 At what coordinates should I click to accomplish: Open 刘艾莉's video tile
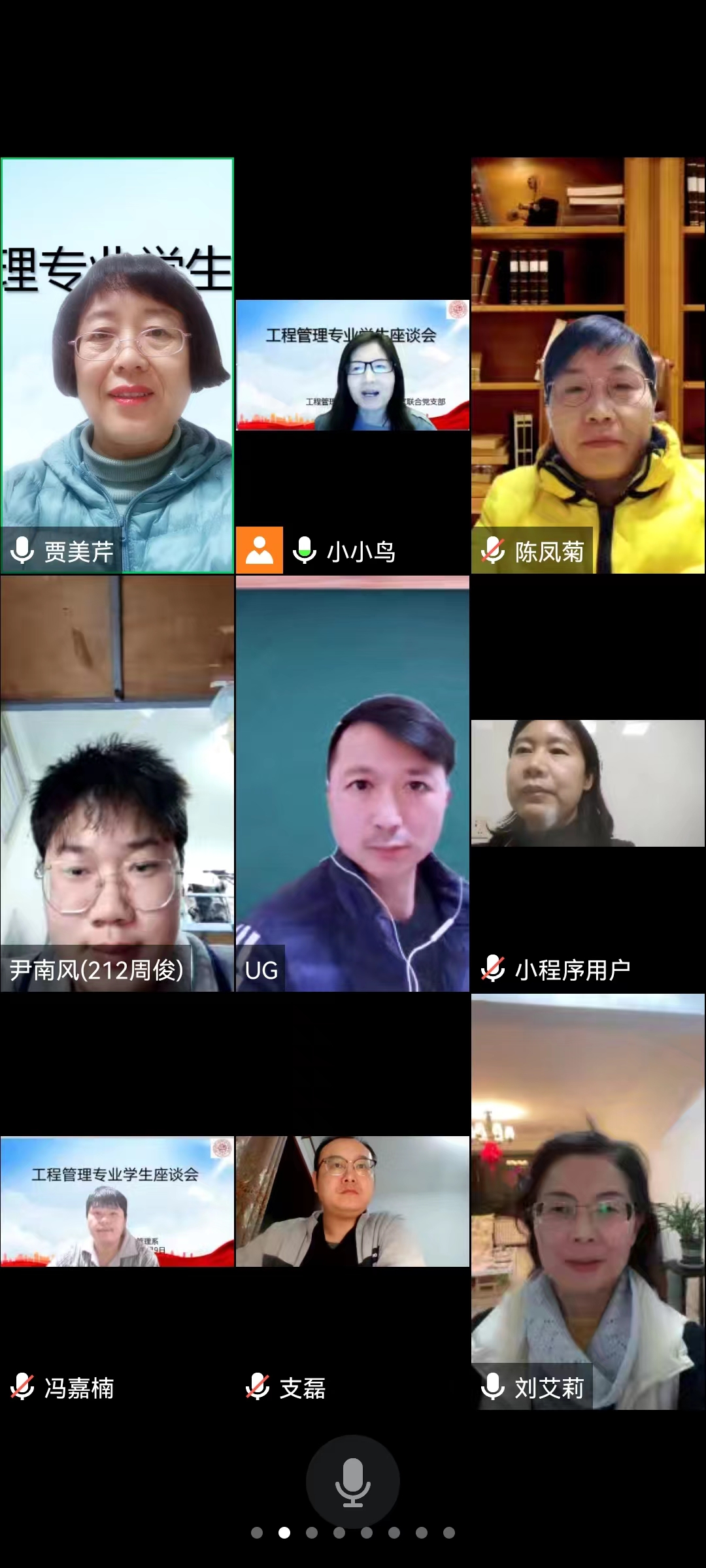pos(588,1202)
